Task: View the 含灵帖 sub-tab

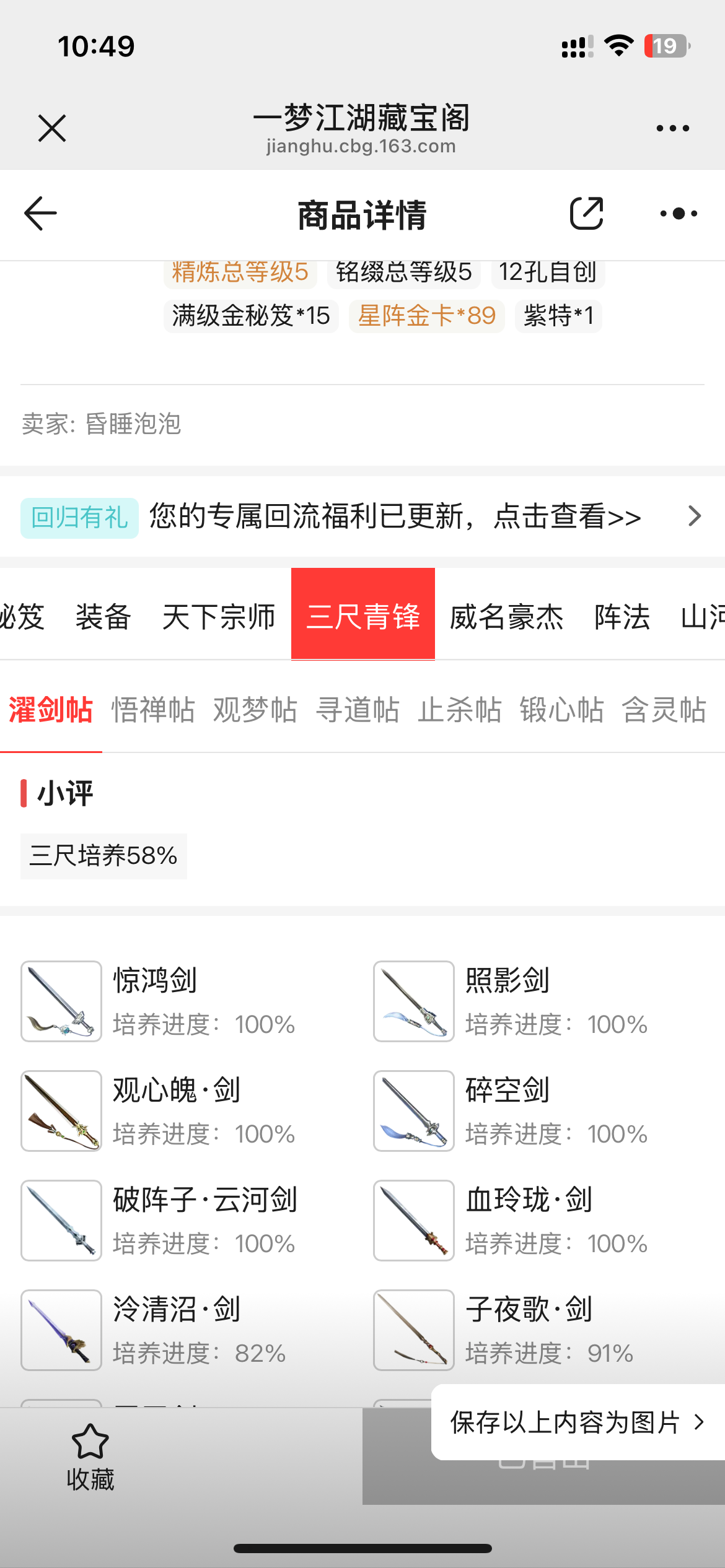Action: coord(664,710)
